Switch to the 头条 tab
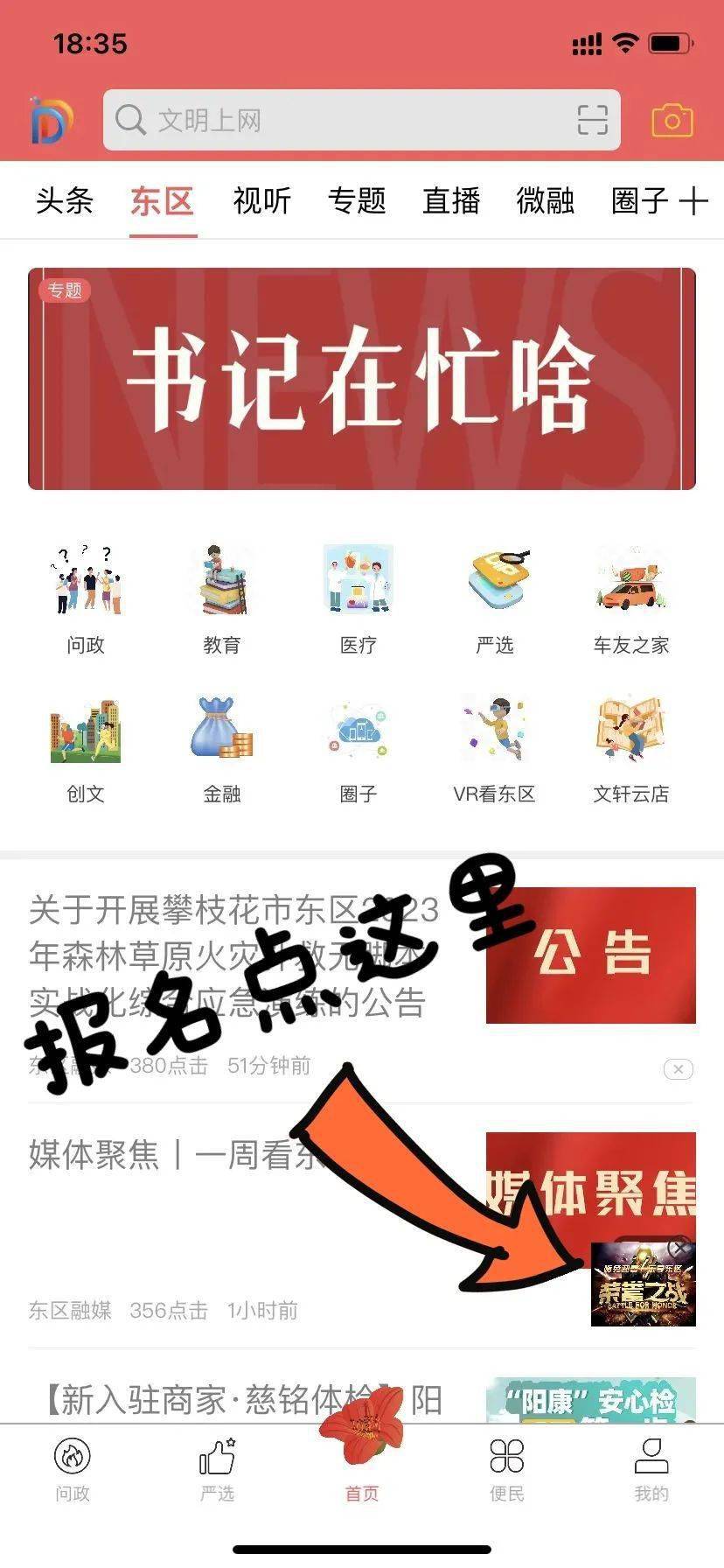The height and width of the screenshot is (1568, 724). click(64, 200)
